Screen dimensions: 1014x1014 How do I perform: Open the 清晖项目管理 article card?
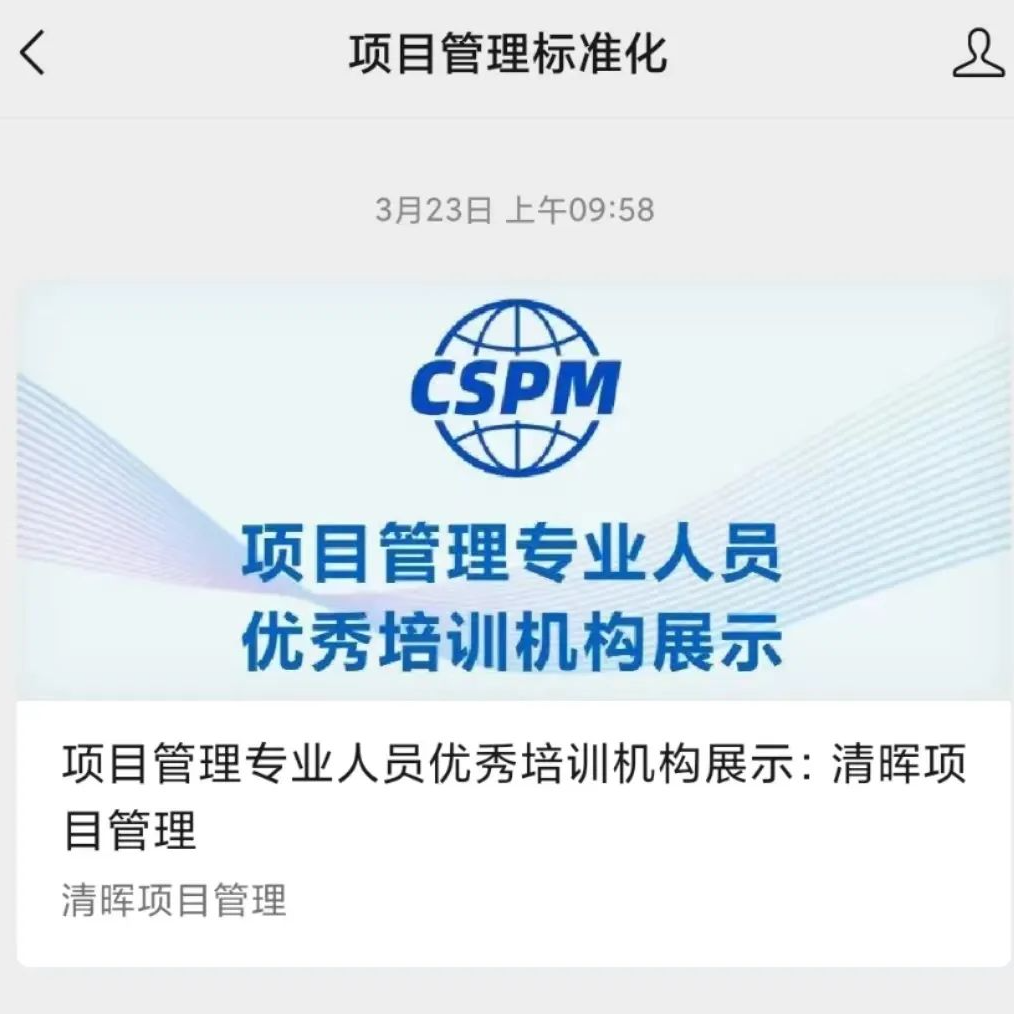coord(512,620)
